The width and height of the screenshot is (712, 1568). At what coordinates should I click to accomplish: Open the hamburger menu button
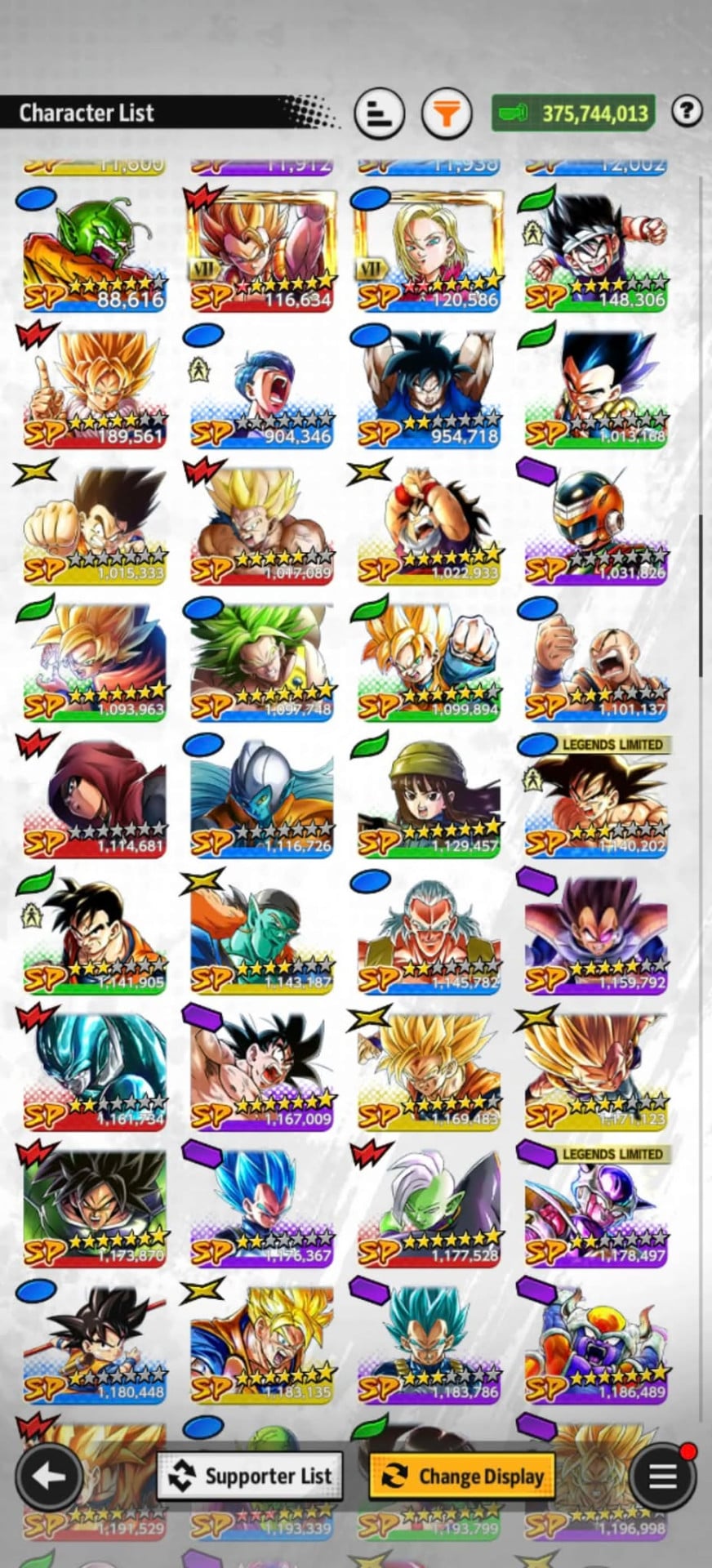coord(662,1477)
